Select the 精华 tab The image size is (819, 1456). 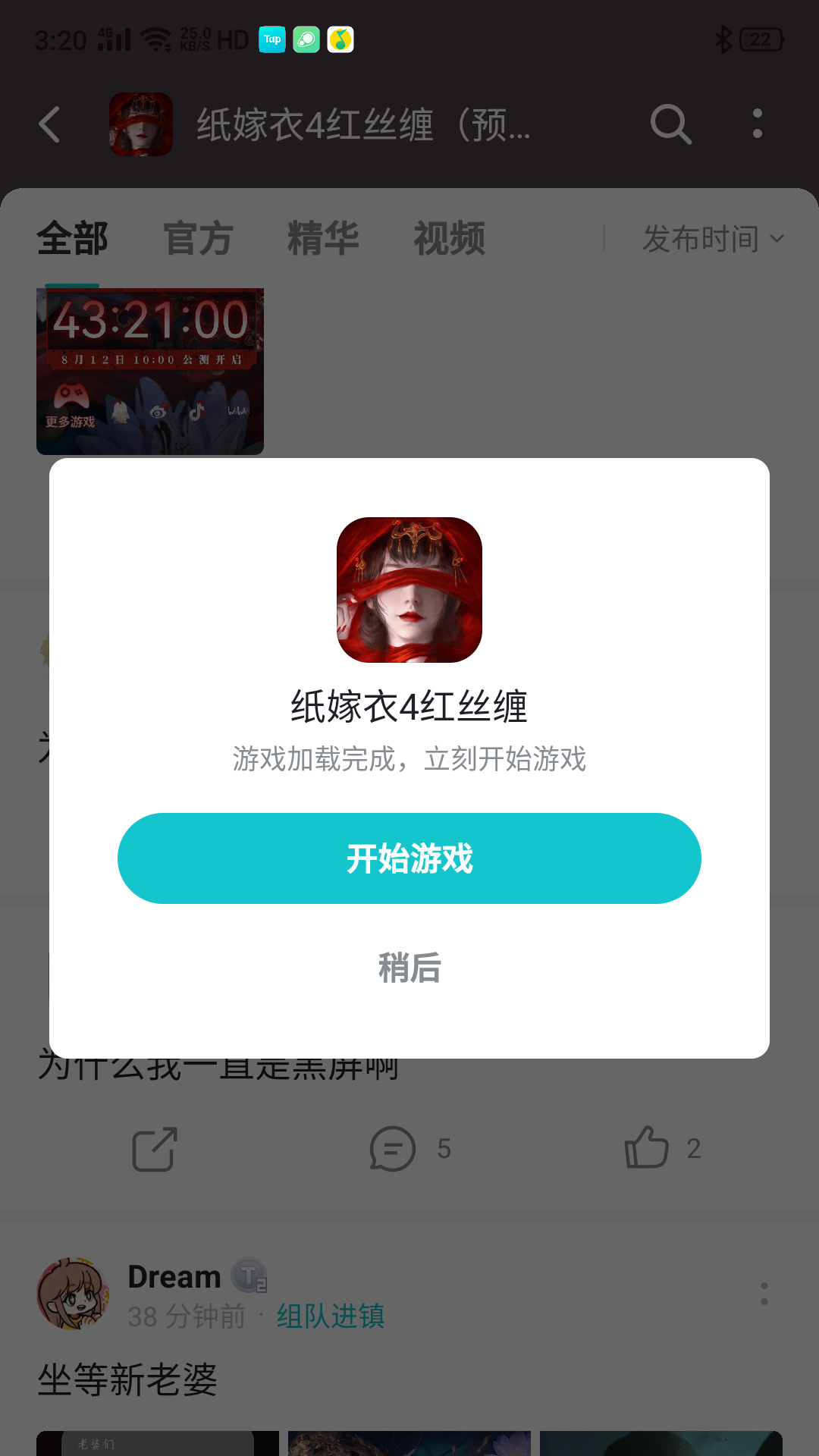(x=324, y=238)
